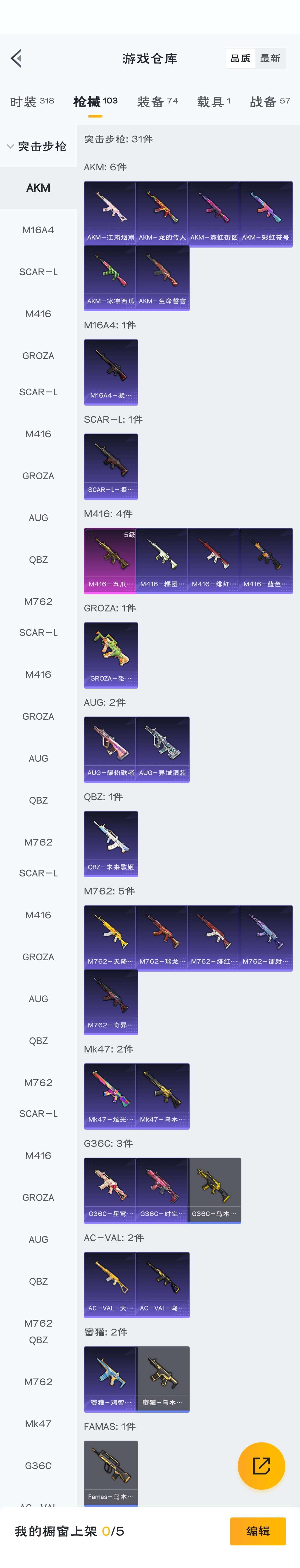Go back using the top-left arrow
The width and height of the screenshot is (300, 1568).
pos(16,58)
